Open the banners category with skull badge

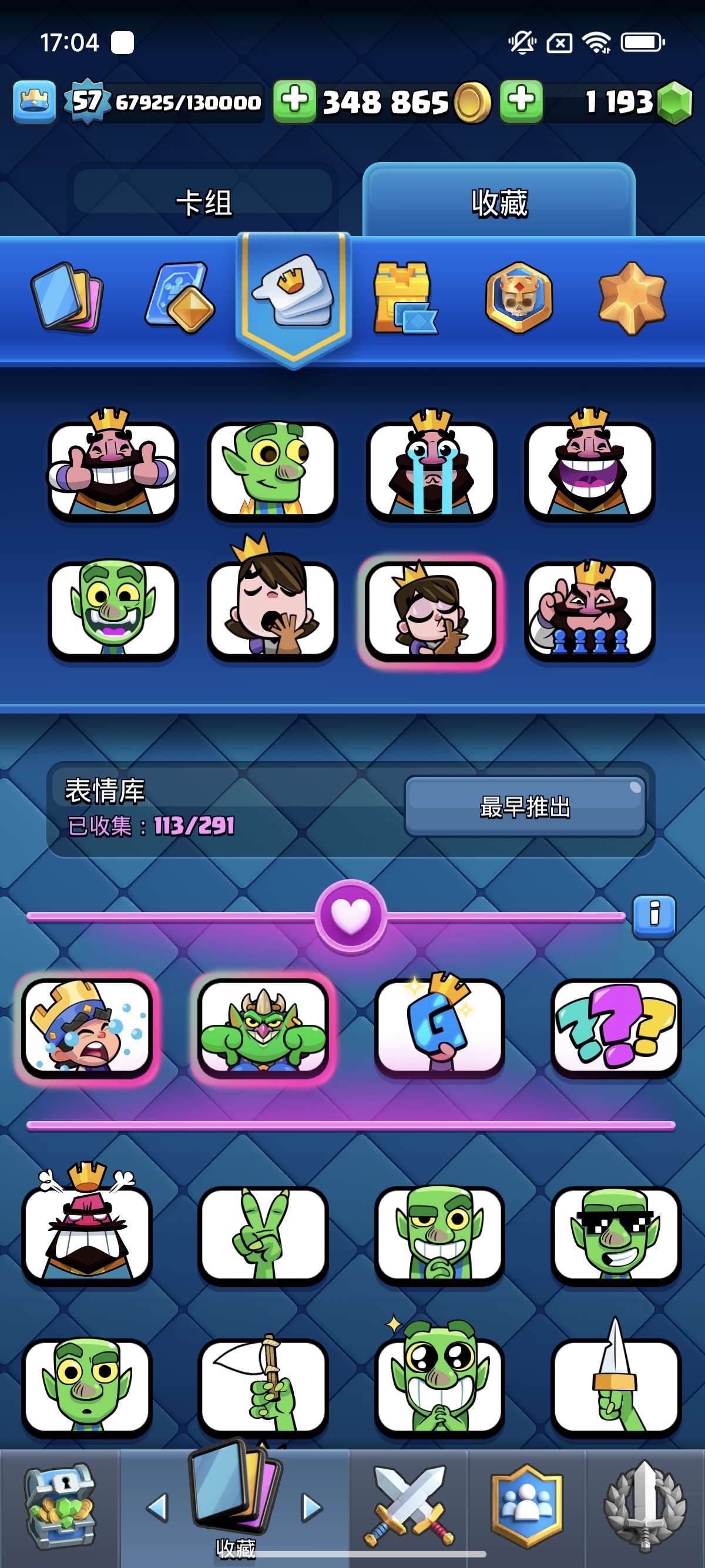519,297
